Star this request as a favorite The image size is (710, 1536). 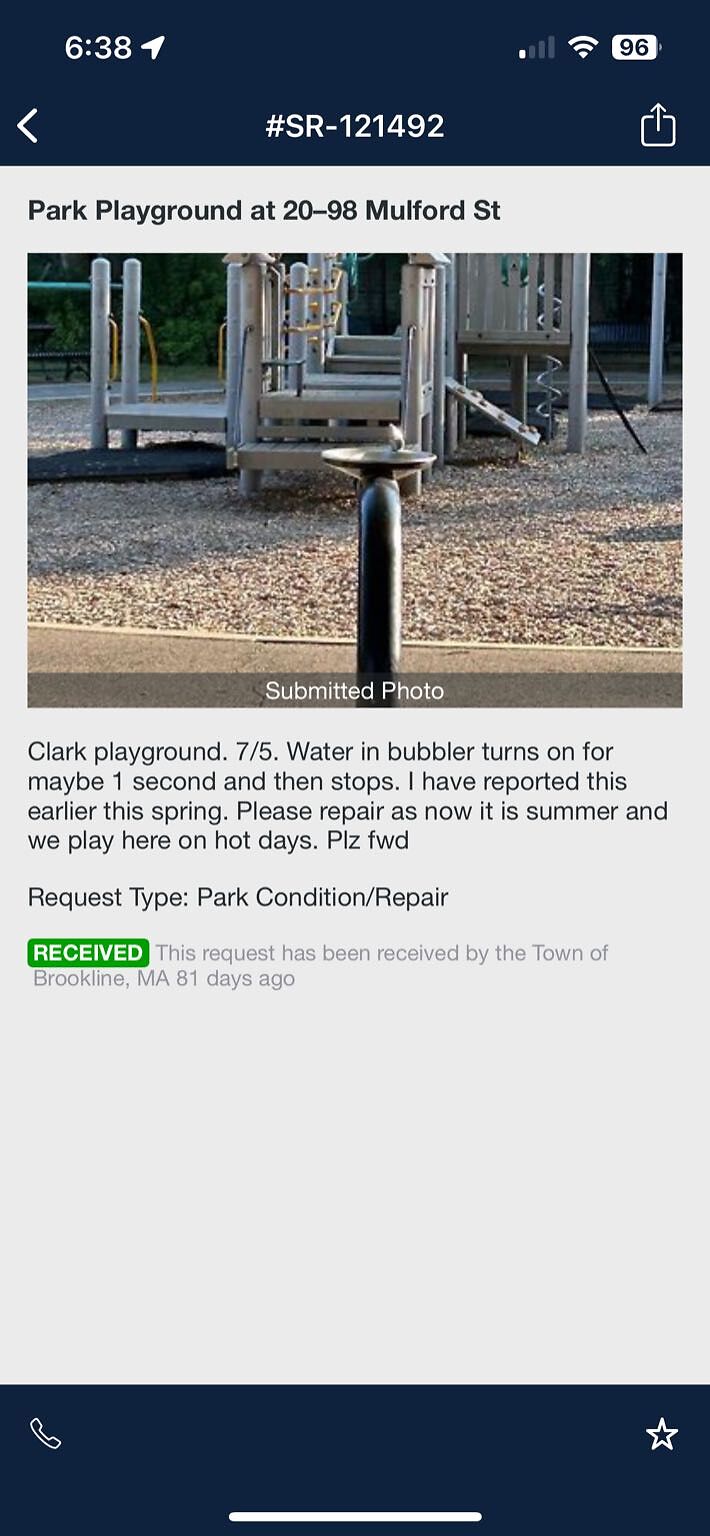[x=661, y=1435]
